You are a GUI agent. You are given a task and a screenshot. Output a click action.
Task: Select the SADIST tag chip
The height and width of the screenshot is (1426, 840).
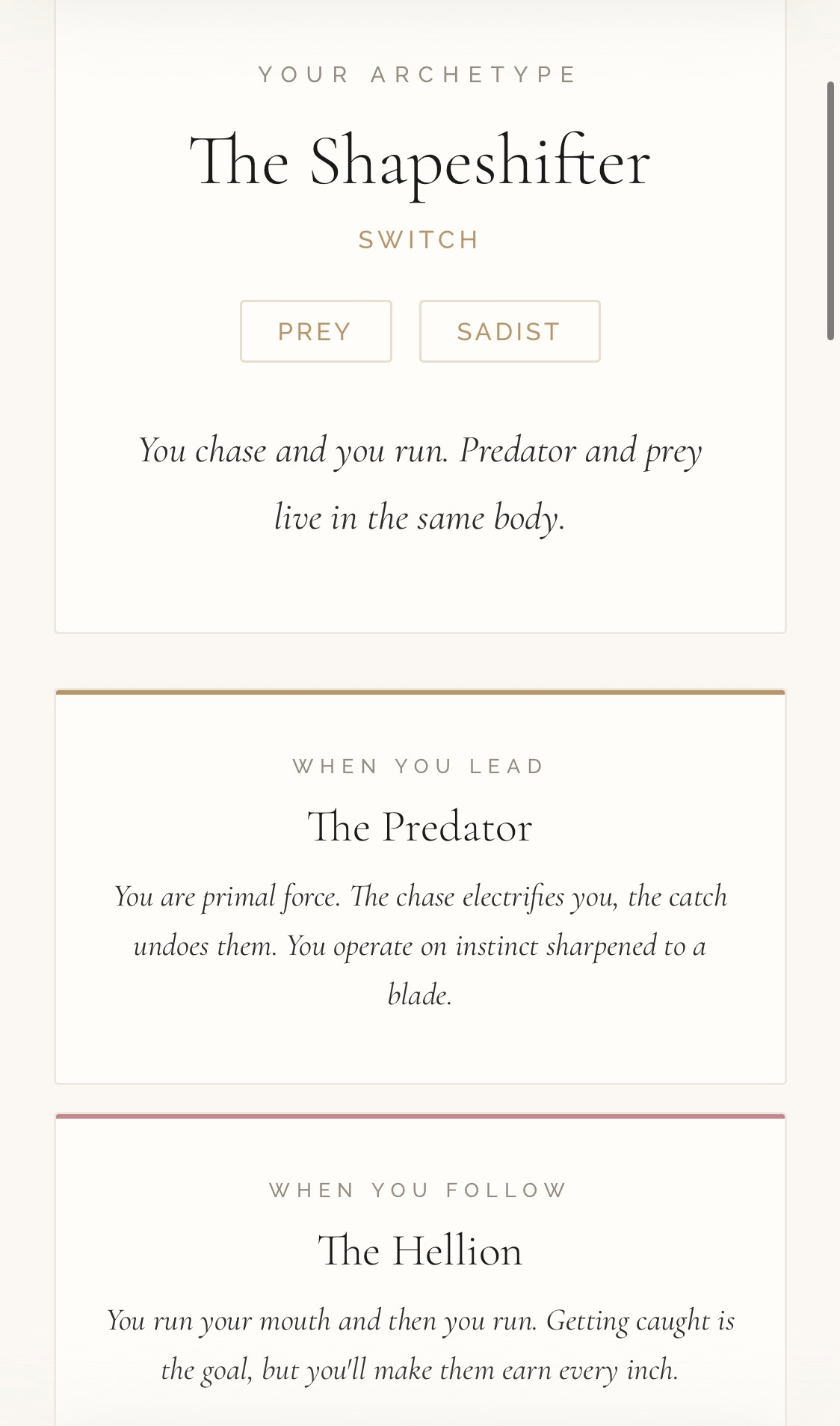pos(510,331)
